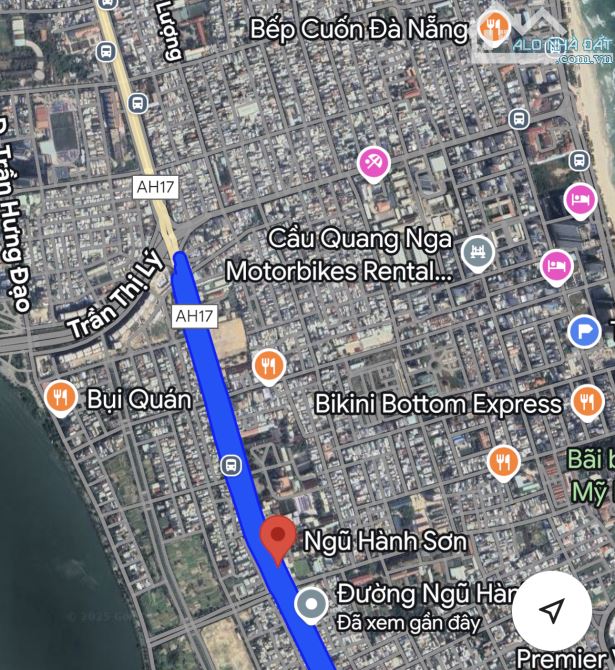Image resolution: width=615 pixels, height=670 pixels.
Task: Open recently viewed Đường Ngũ Hành Sơn place
Action: 313,604
